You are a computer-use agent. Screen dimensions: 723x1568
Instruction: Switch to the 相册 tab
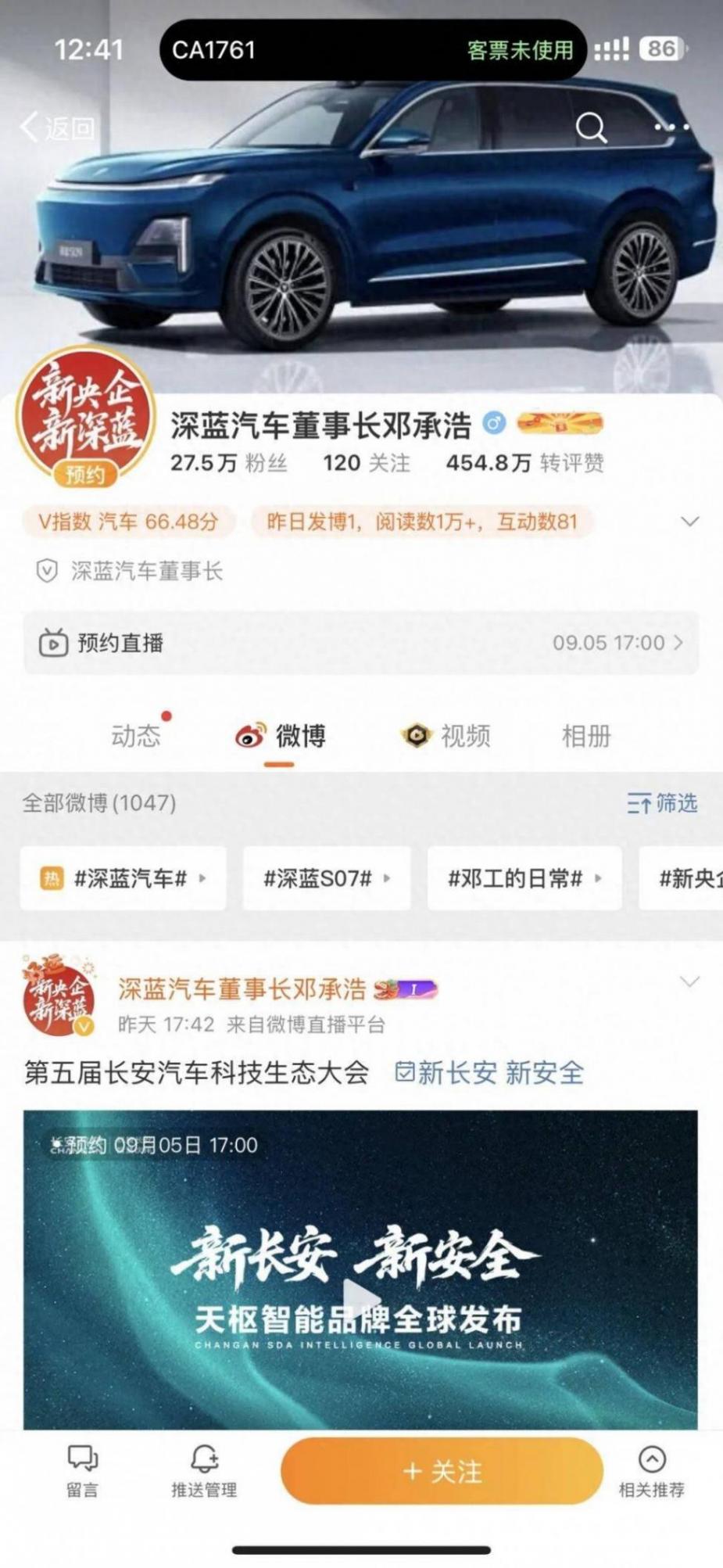(x=585, y=736)
